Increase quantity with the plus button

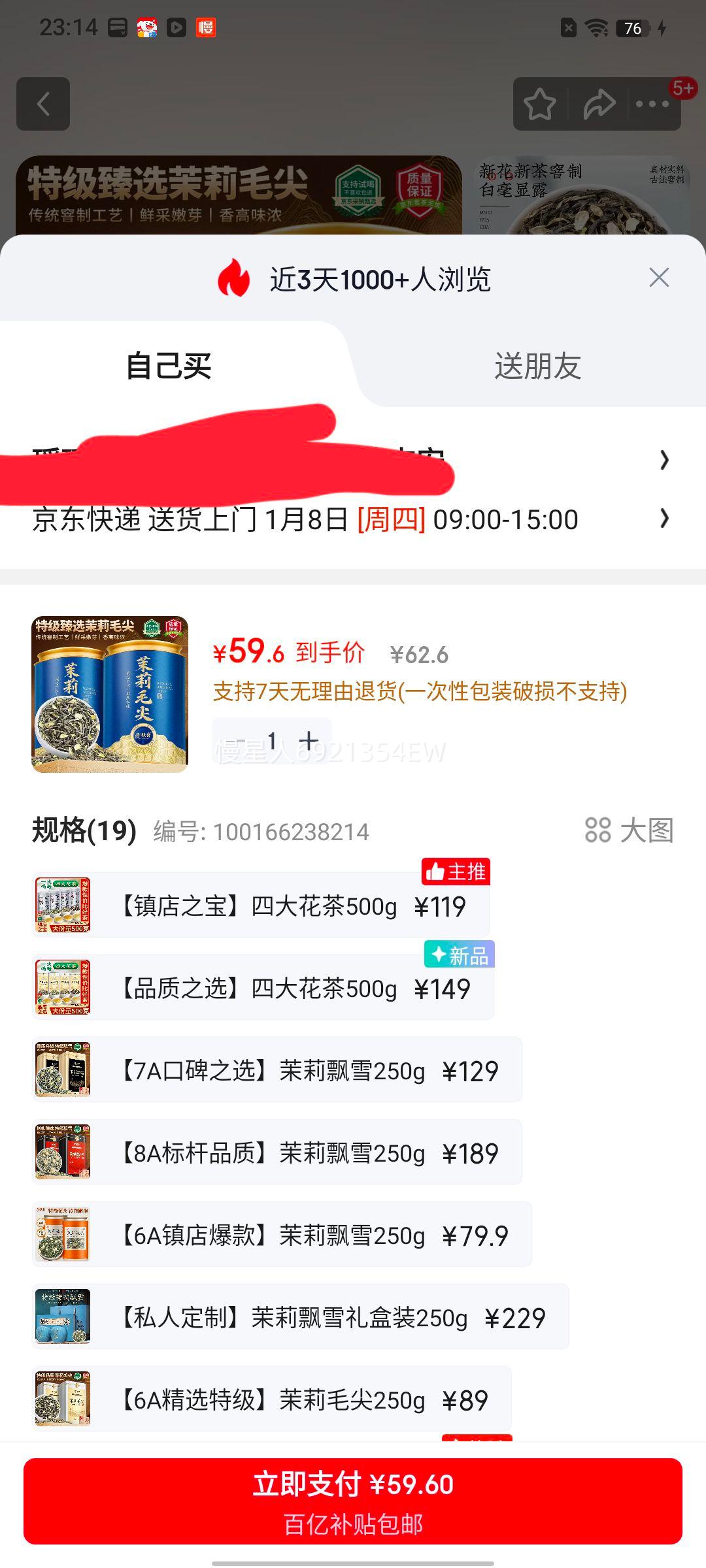click(x=309, y=741)
